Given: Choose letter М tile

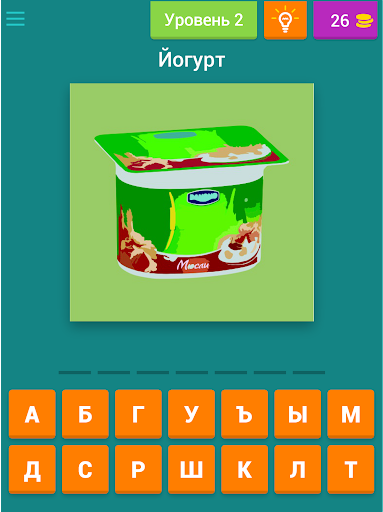Looking at the screenshot, I should point(351,414).
